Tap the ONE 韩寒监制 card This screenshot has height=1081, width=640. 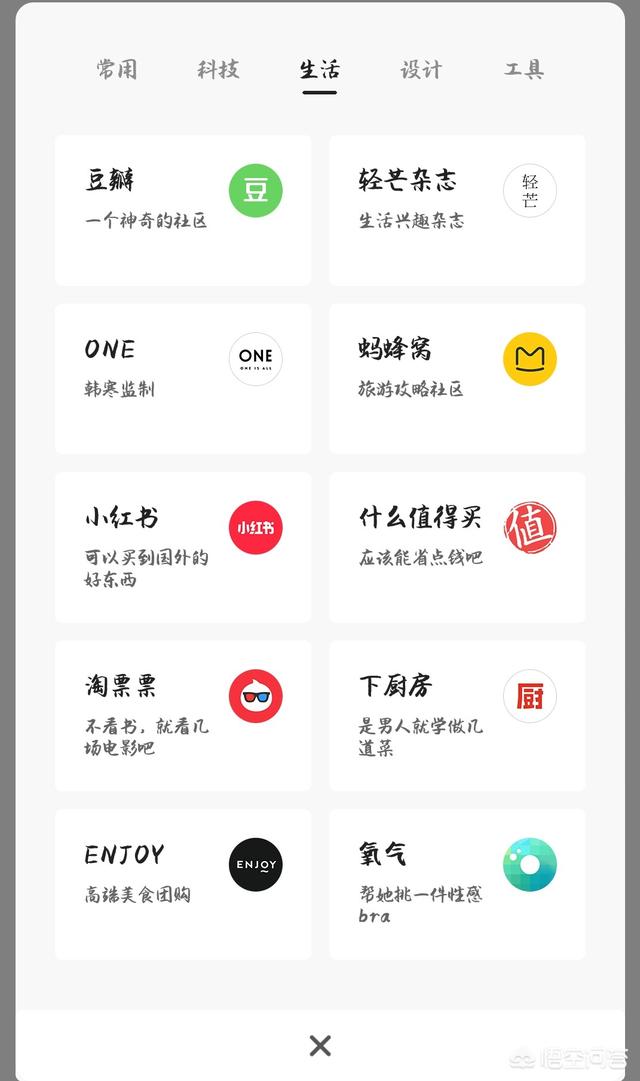coord(183,378)
